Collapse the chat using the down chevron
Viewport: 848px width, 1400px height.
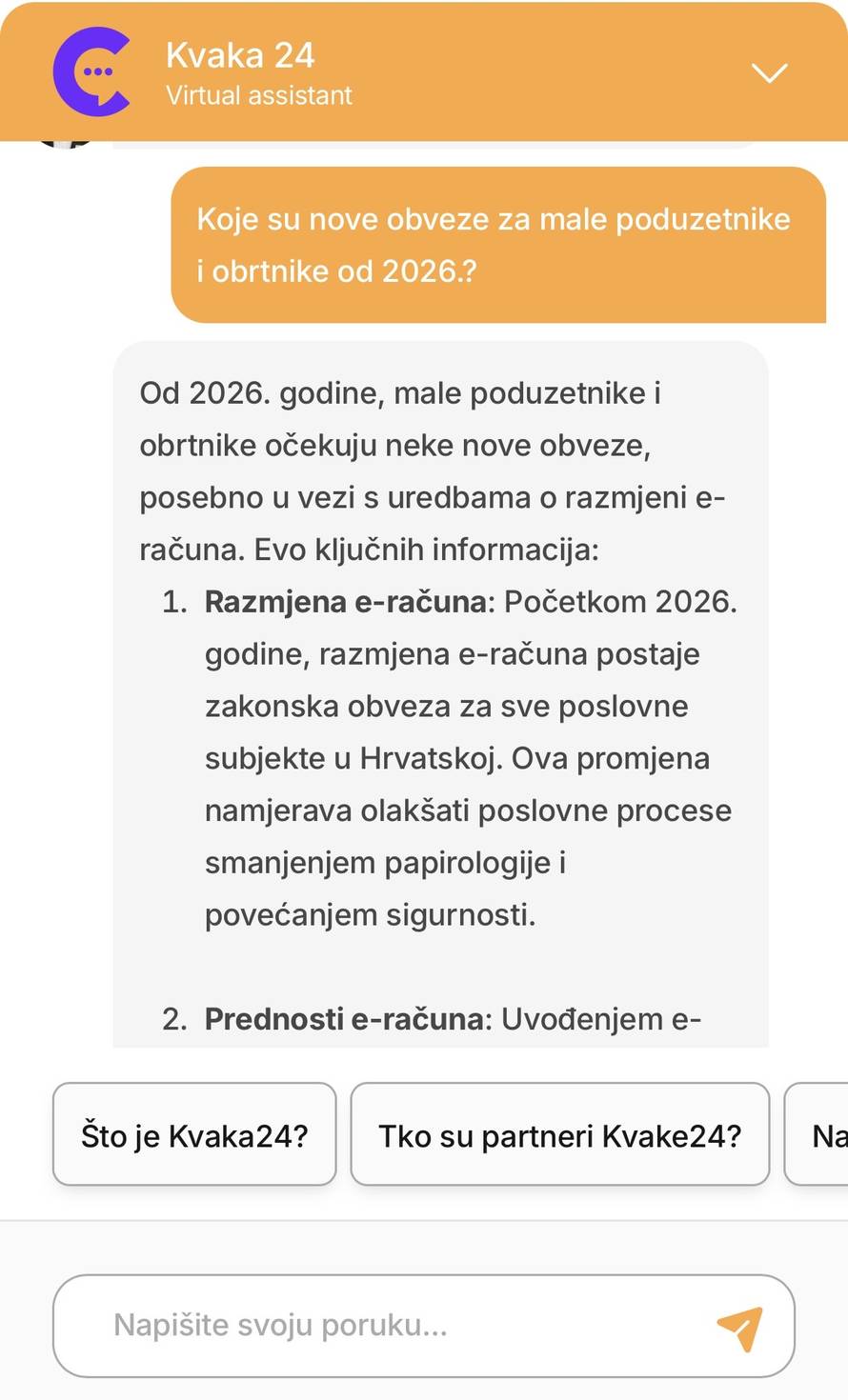pos(768,70)
